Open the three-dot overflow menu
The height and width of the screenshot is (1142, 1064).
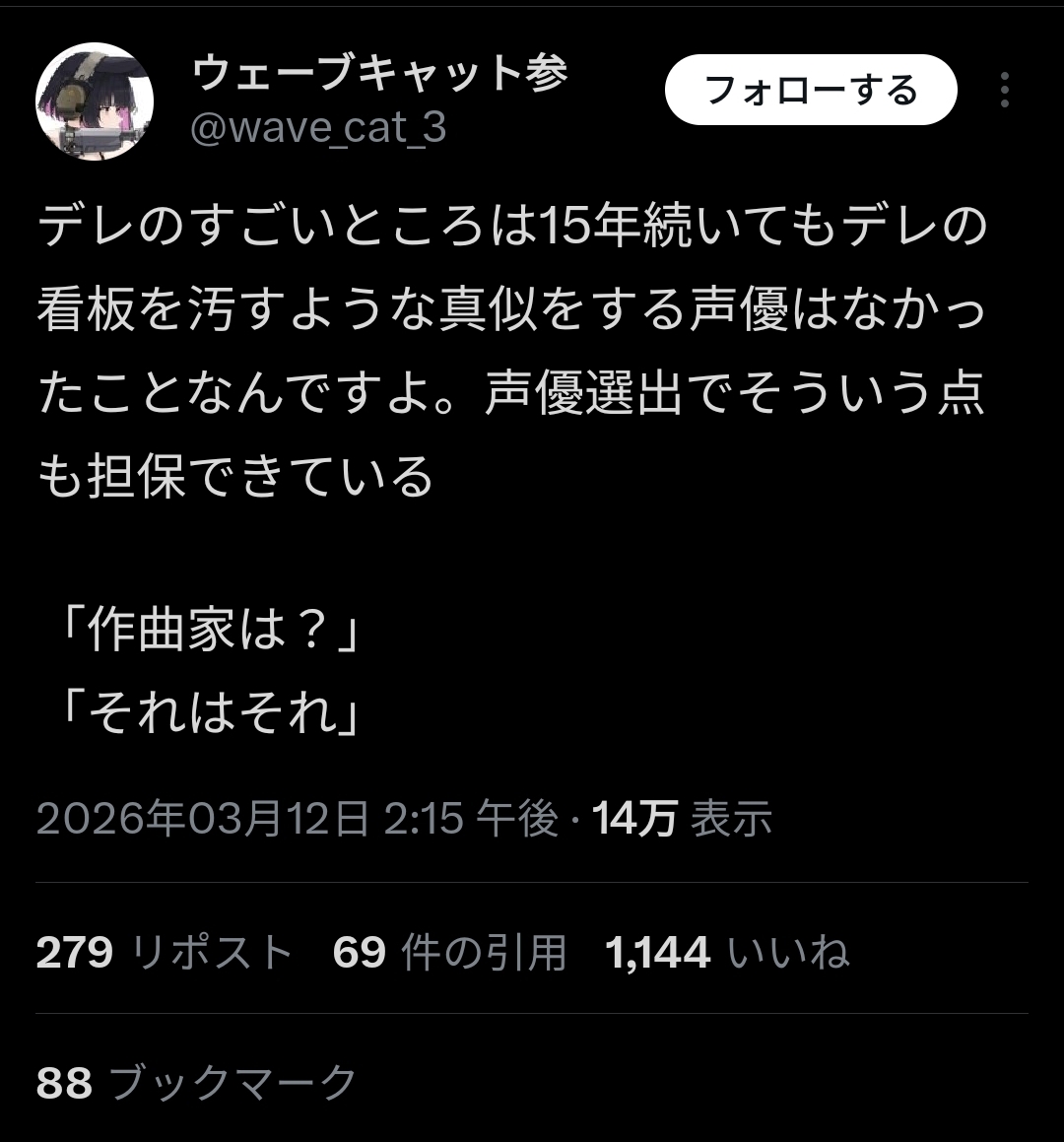click(x=1004, y=91)
